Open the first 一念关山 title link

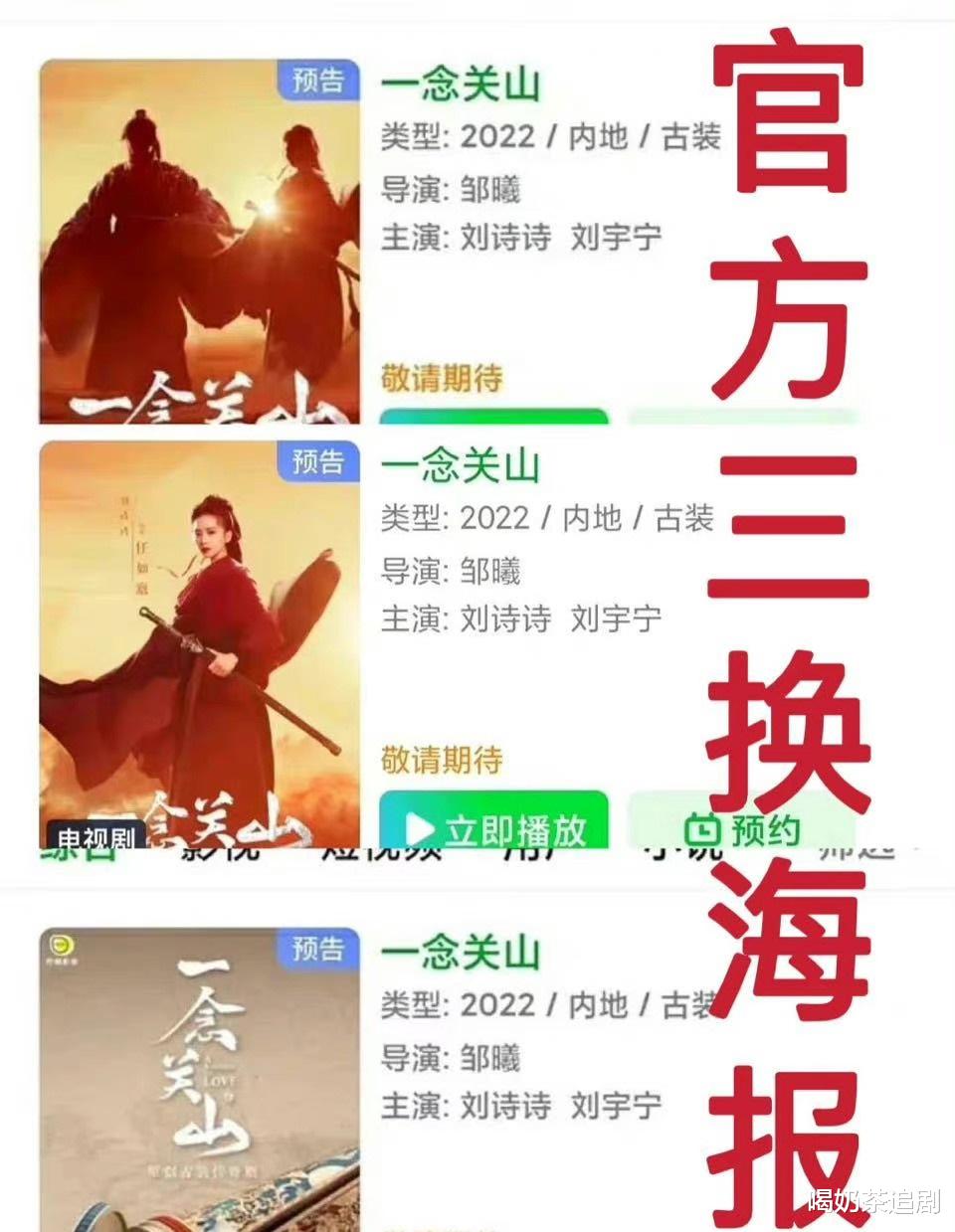pos(460,86)
